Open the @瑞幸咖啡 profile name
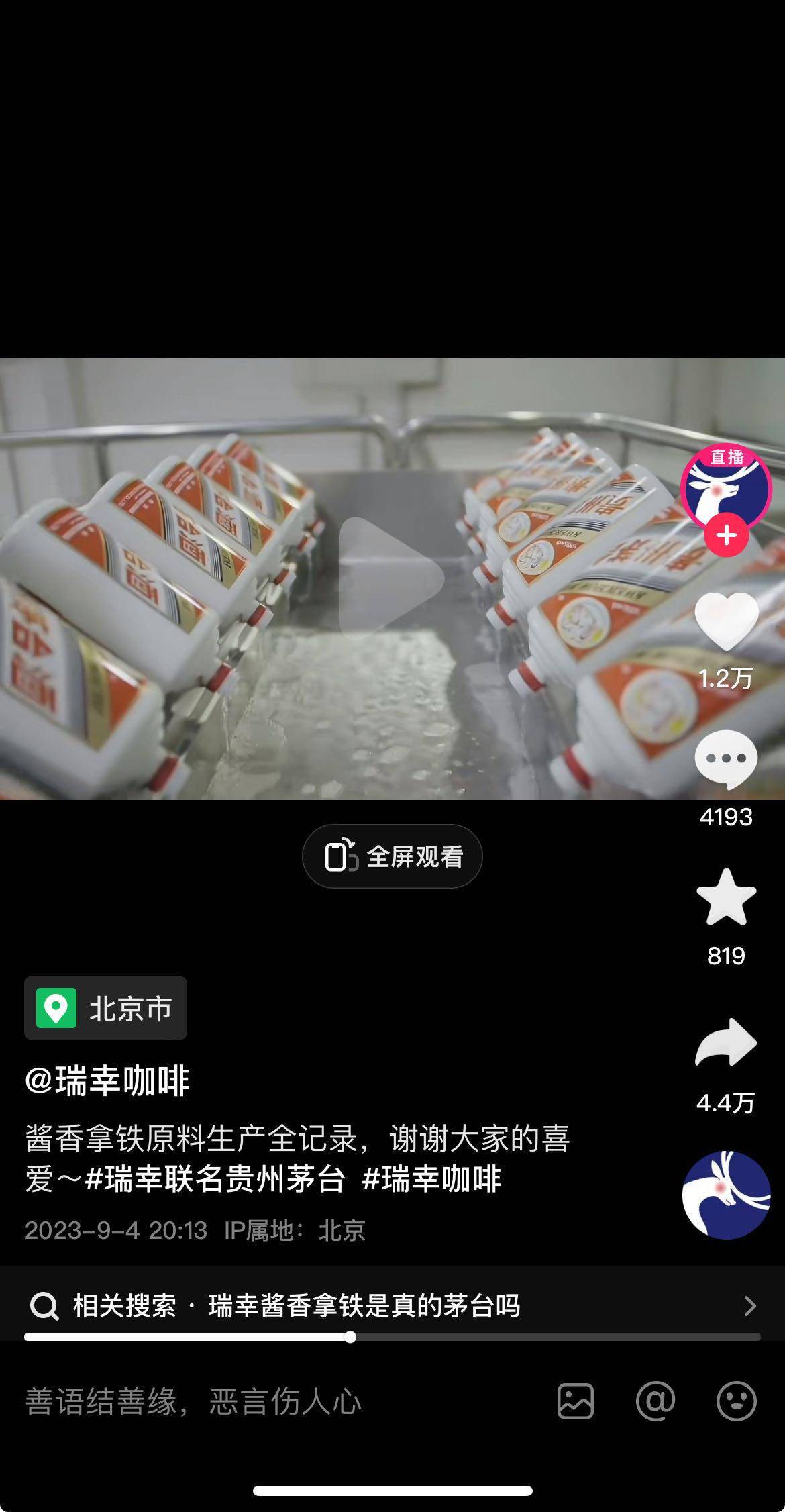Image resolution: width=785 pixels, height=1512 pixels. [x=107, y=1081]
